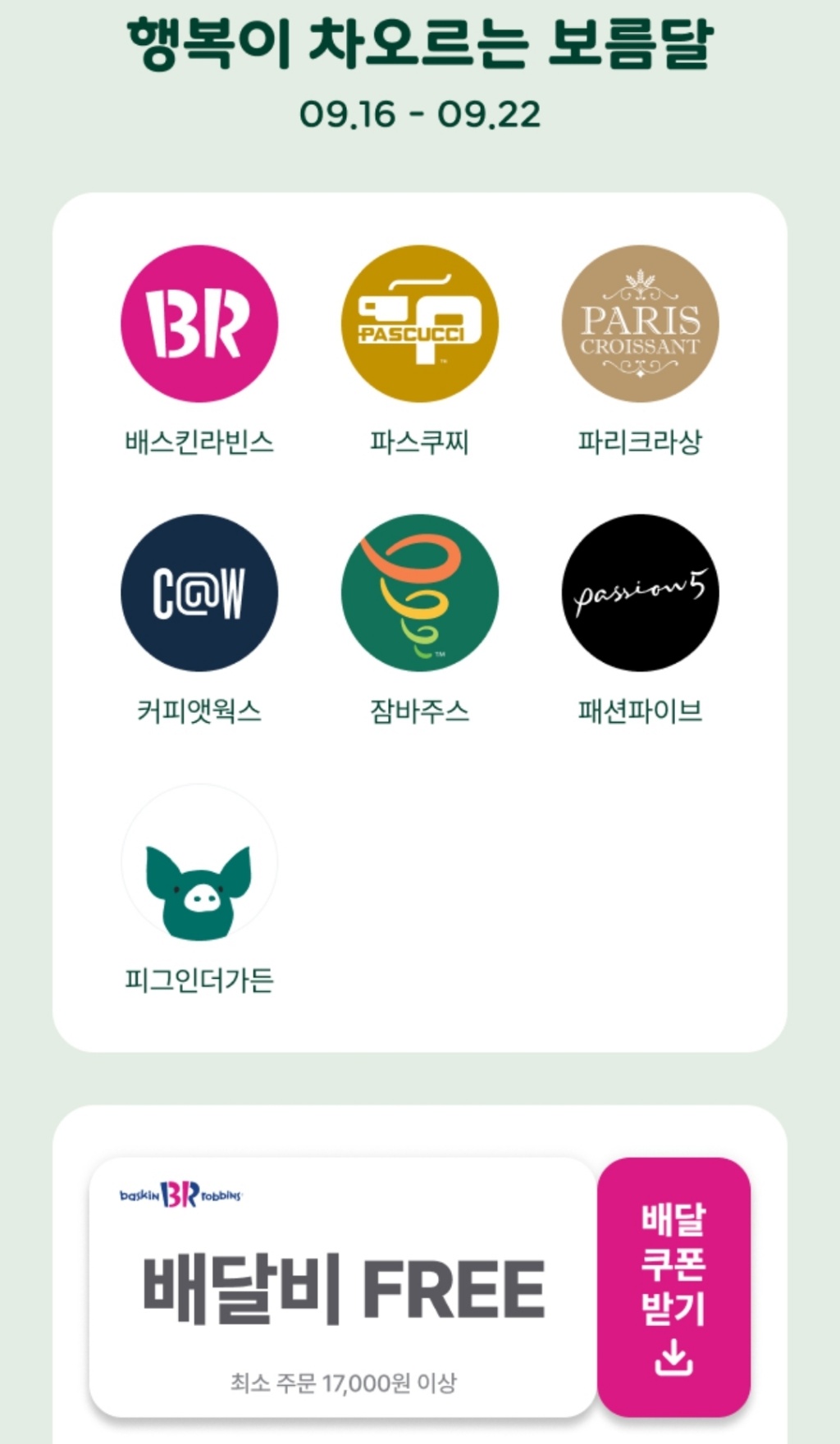Screen dimensions: 840x1444
Task: Click the Coffee@Works C@W logo
Action: 197,592
